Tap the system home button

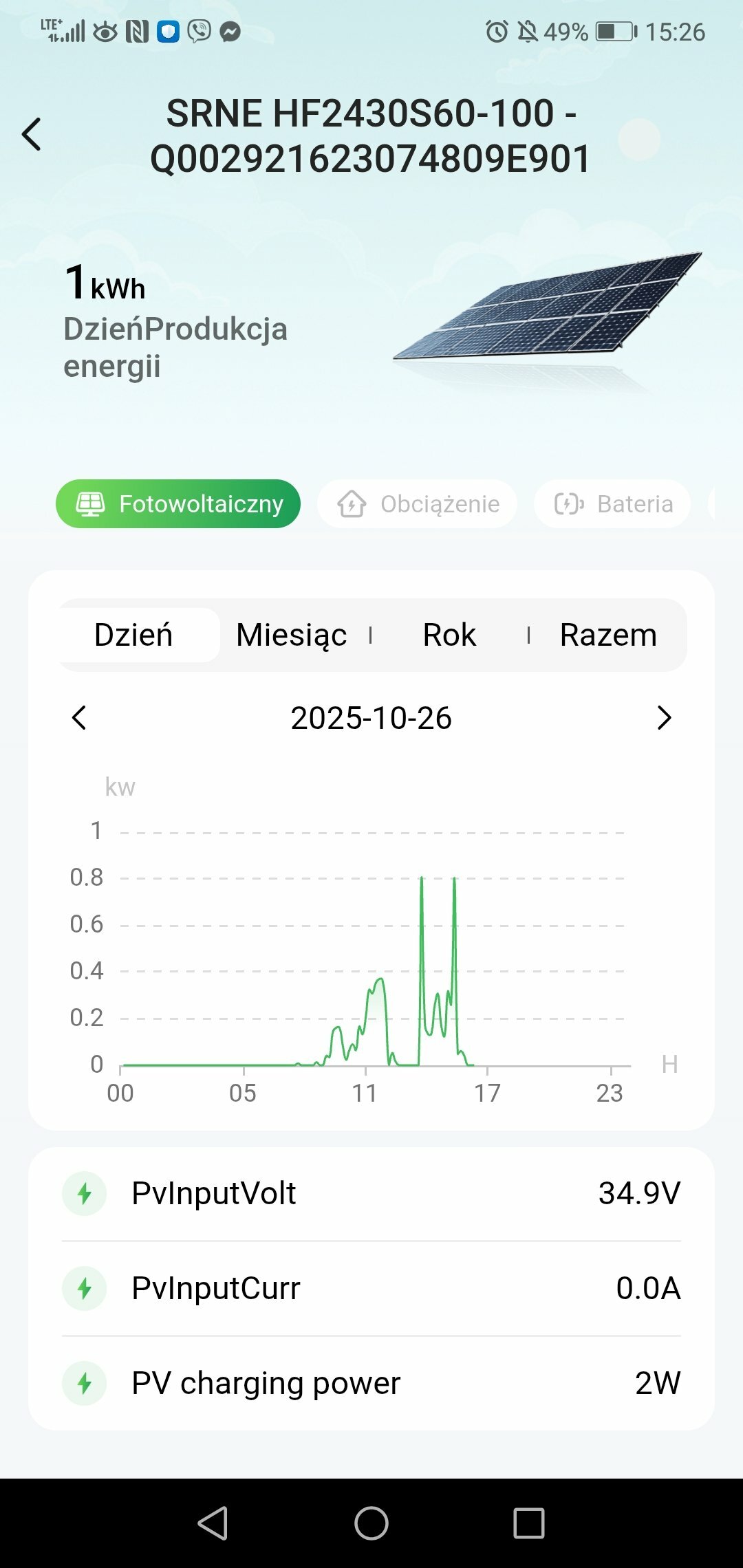coord(371,1523)
